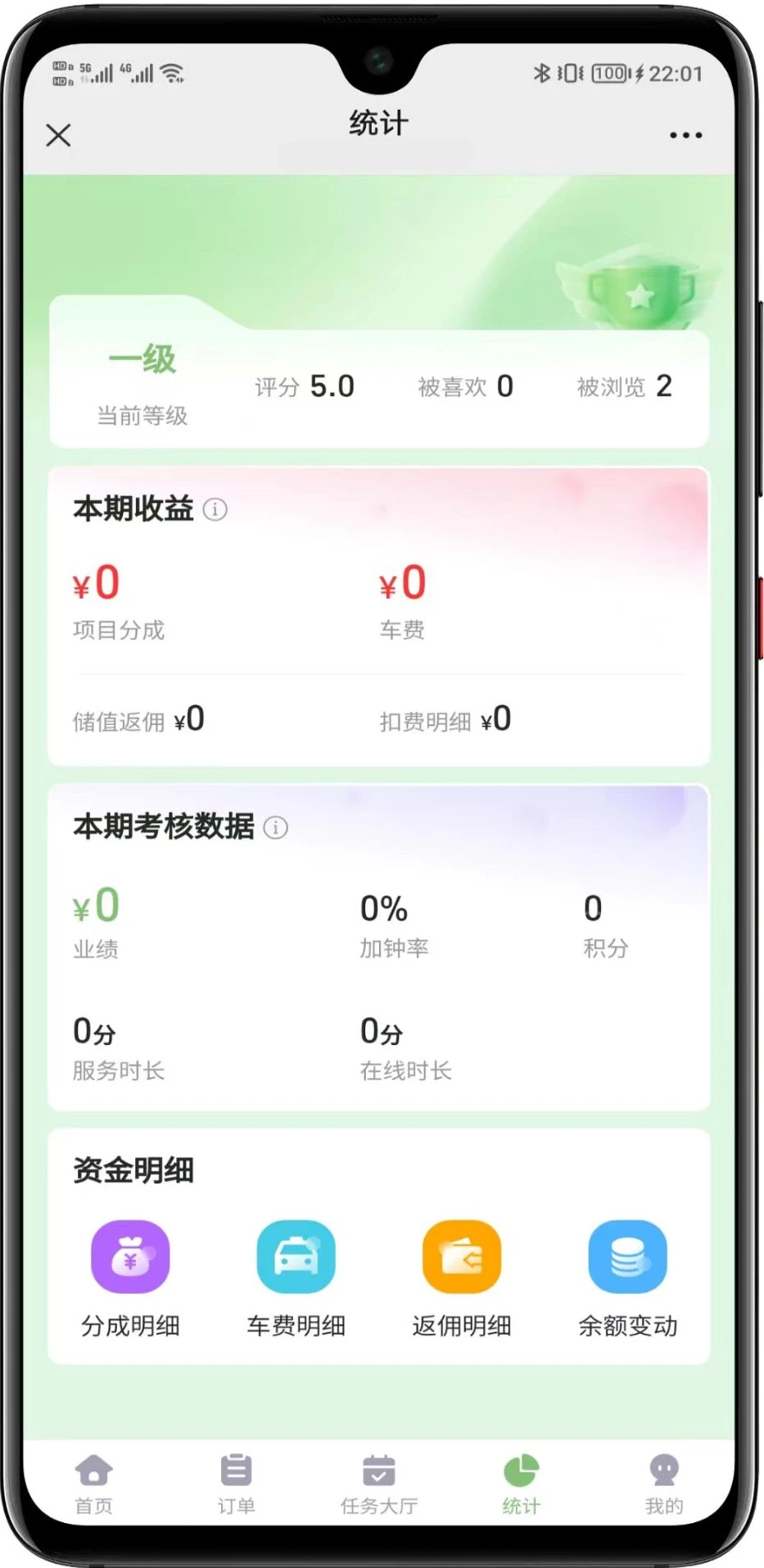Close the 统计 page with the X
Image resolution: width=764 pixels, height=1568 pixels.
(x=58, y=135)
